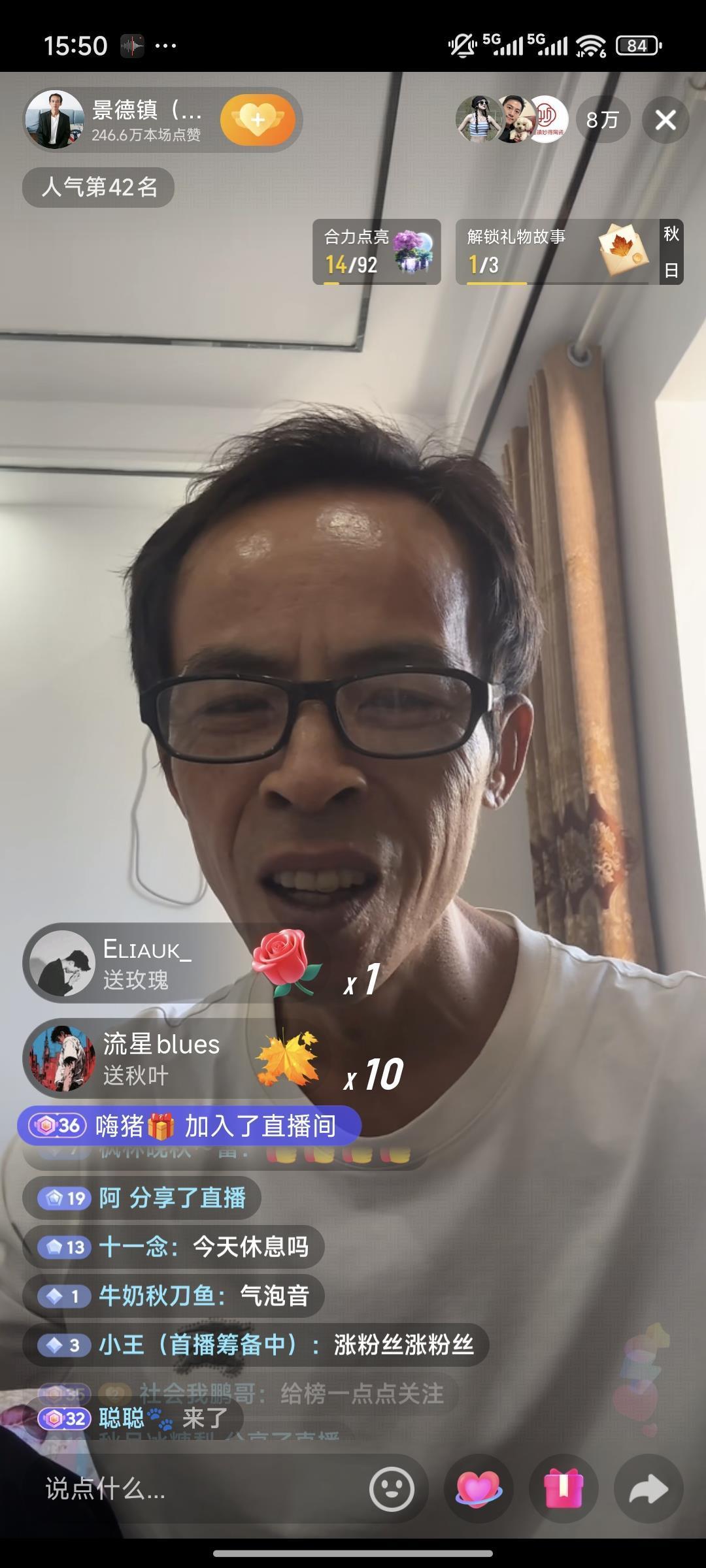706x1568 pixels.
Task: Open top viewers' avatars
Action: [512, 120]
